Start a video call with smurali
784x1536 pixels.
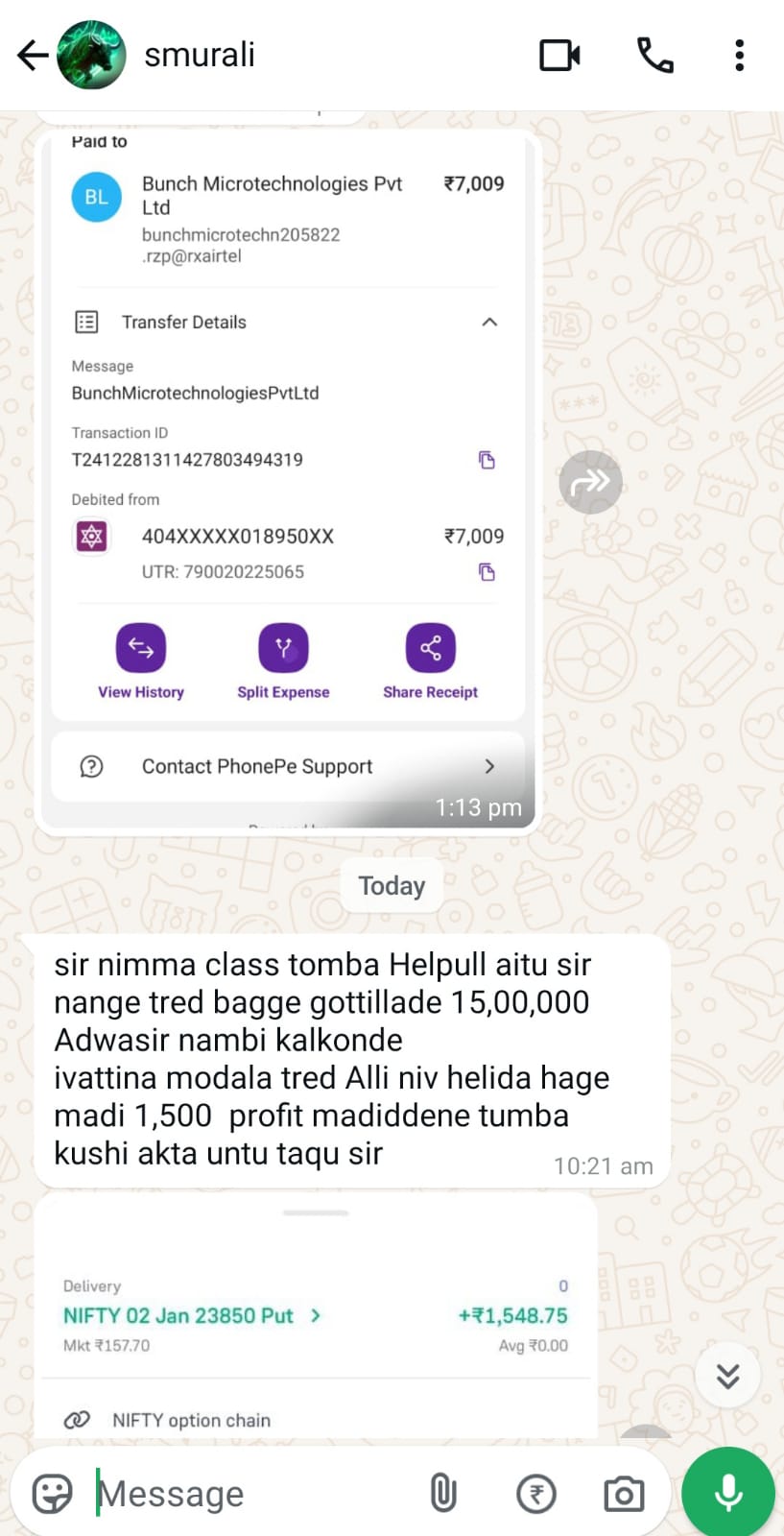pyautogui.click(x=559, y=56)
